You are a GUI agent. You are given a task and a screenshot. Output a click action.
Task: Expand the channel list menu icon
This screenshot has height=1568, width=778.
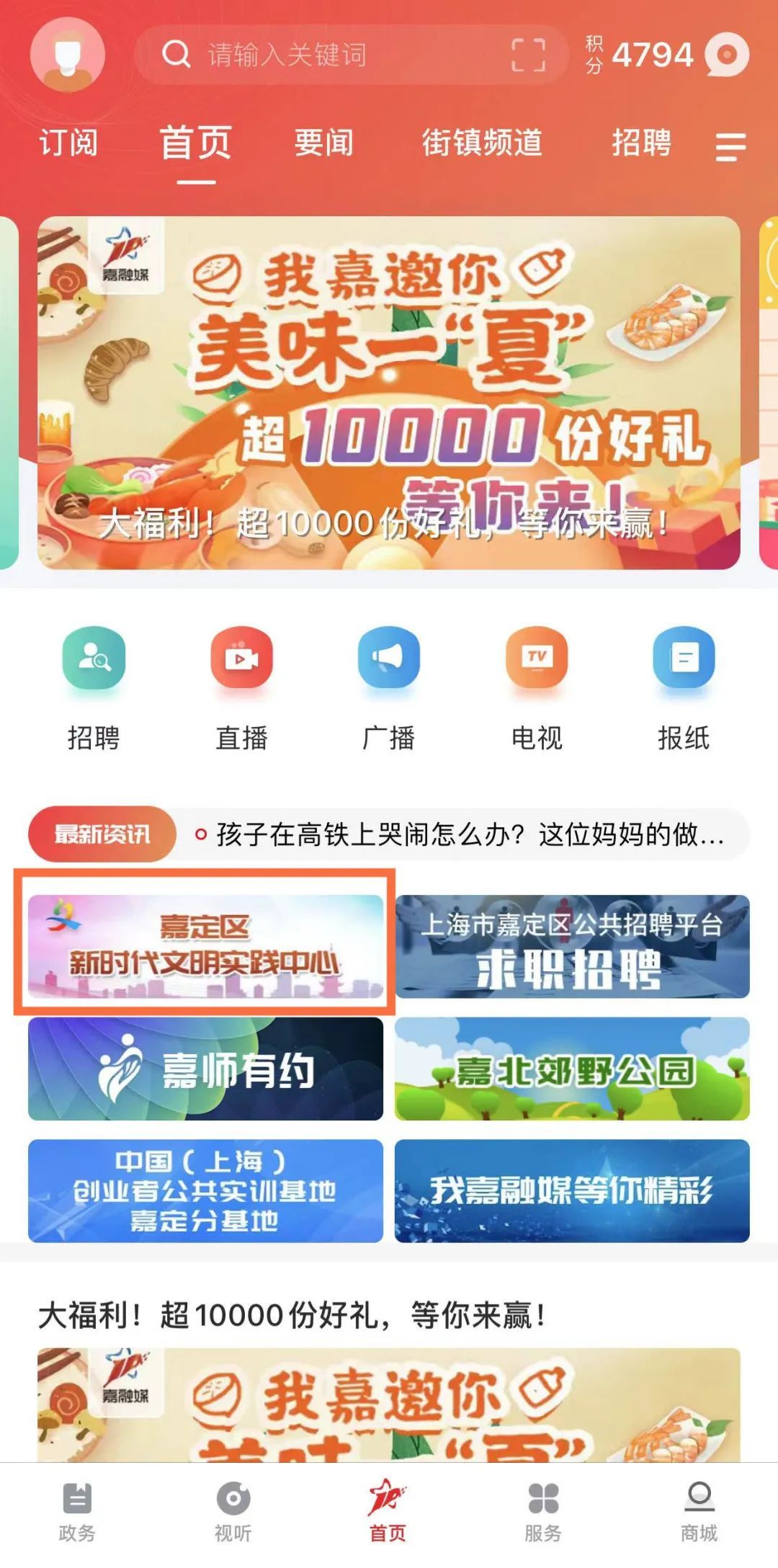(730, 147)
